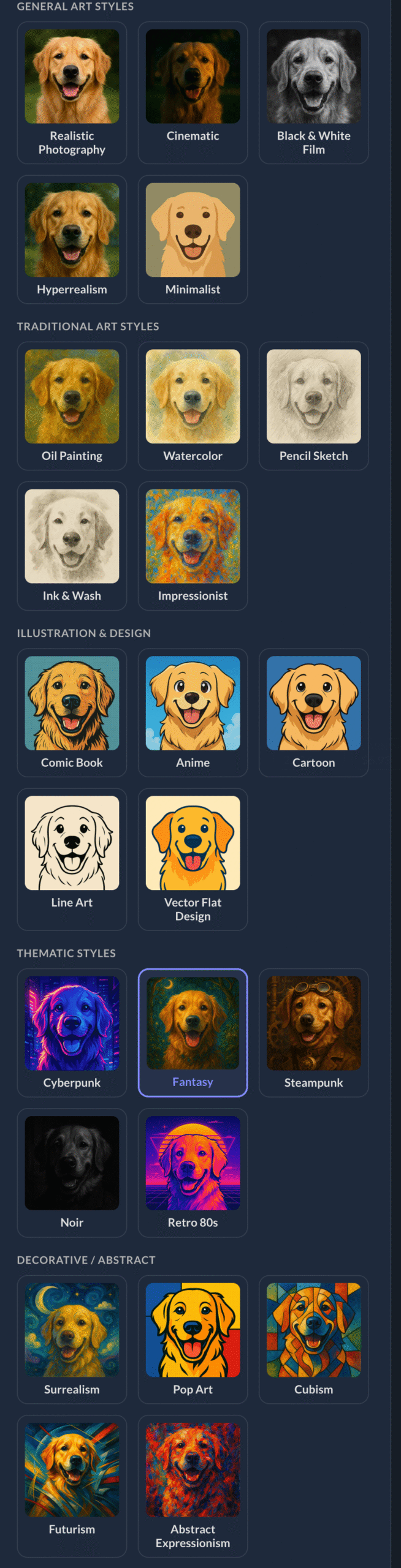Viewport: 401px width, 1568px height.
Task: Pick the Vector Flat Design style
Action: (193, 859)
